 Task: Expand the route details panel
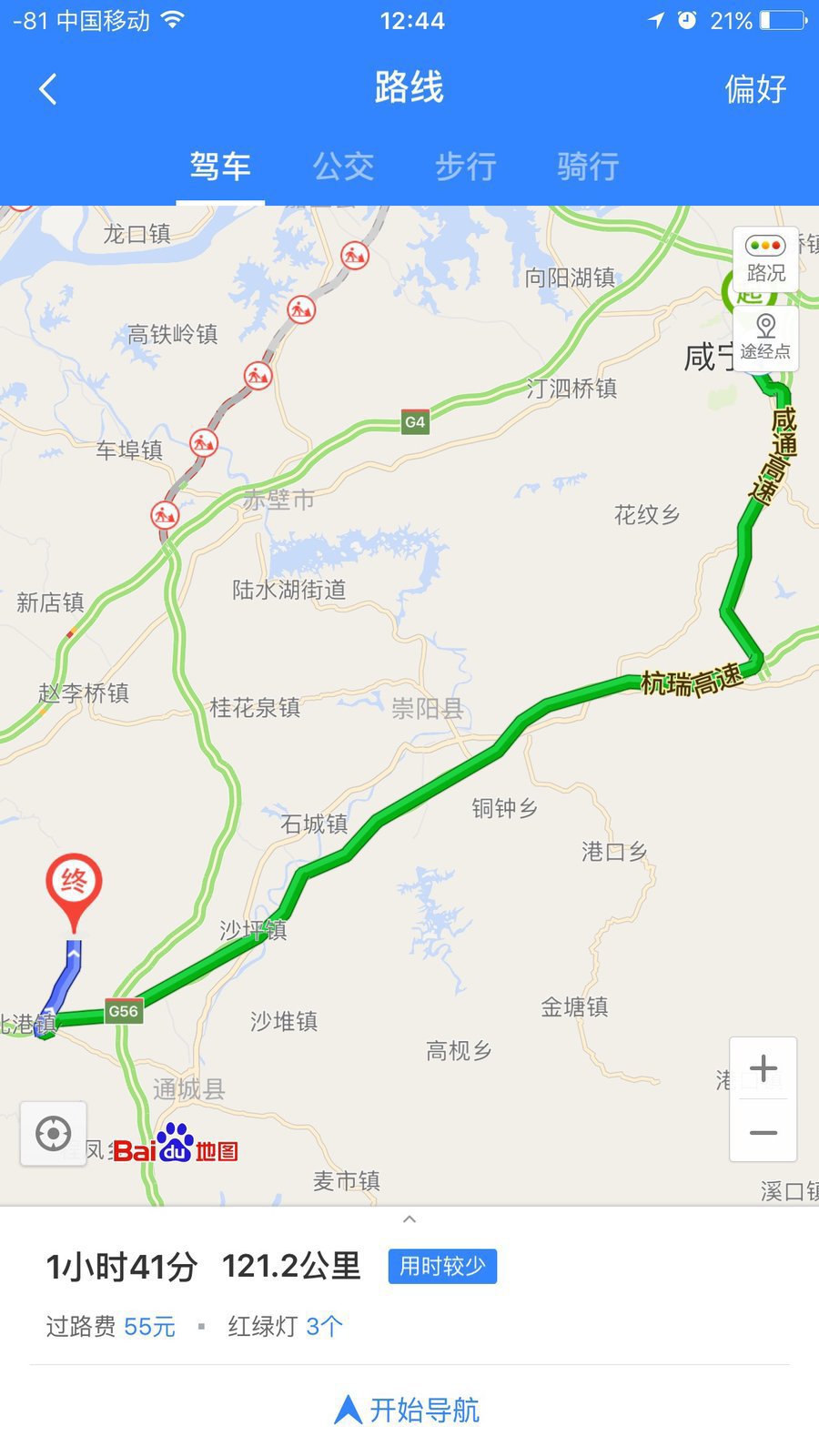[x=409, y=1219]
